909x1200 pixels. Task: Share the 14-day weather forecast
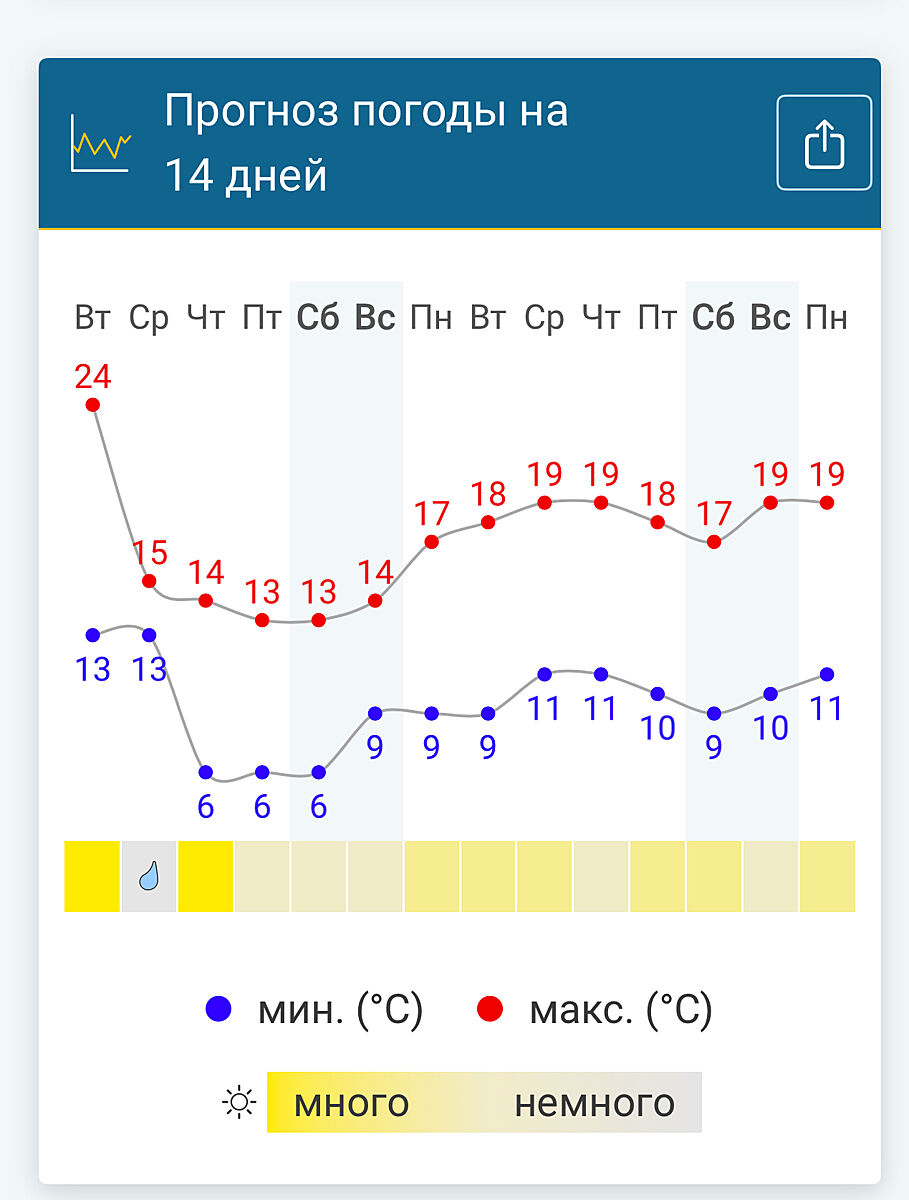pyautogui.click(x=824, y=143)
